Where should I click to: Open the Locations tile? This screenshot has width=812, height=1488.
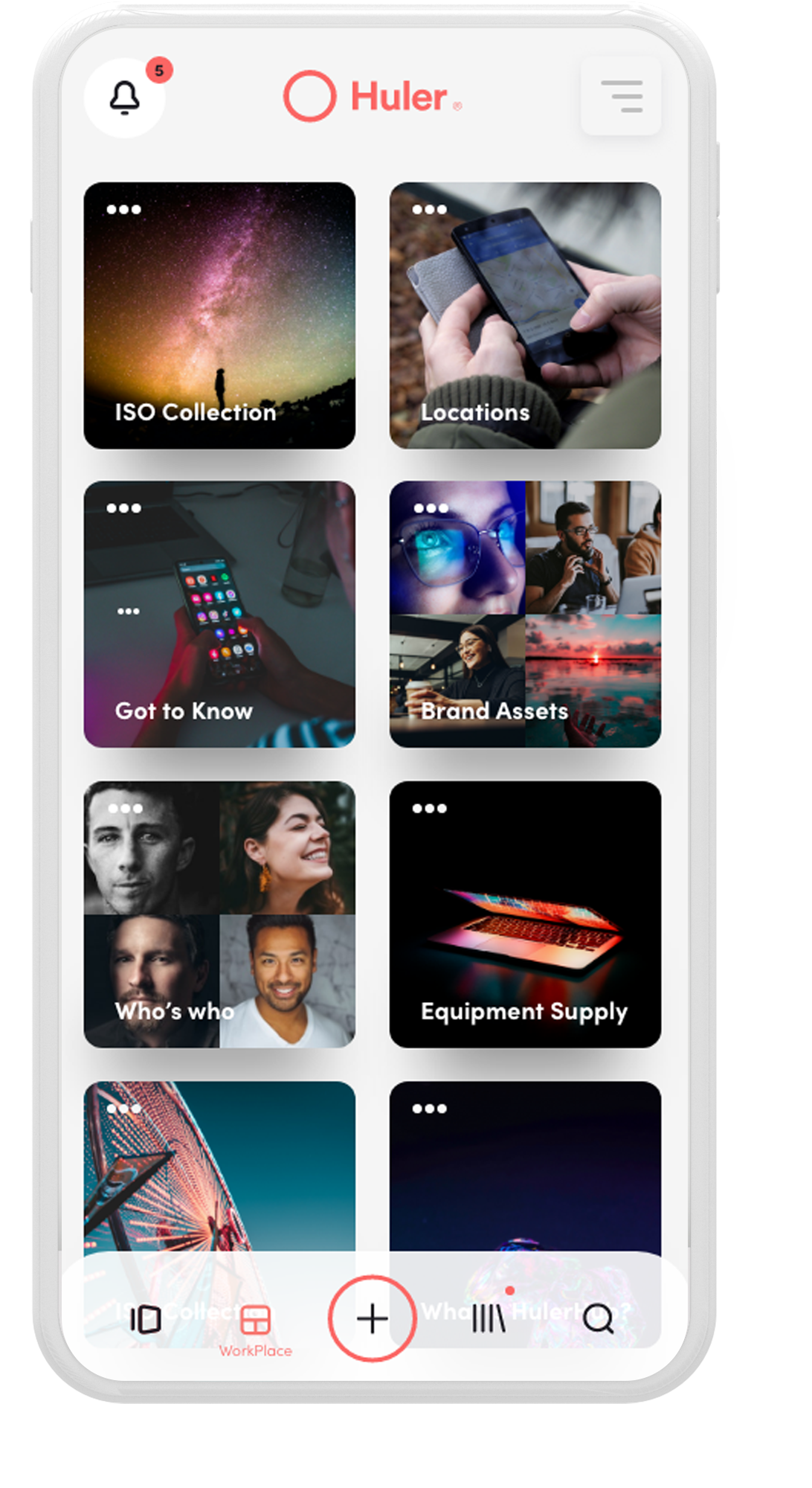[525, 315]
